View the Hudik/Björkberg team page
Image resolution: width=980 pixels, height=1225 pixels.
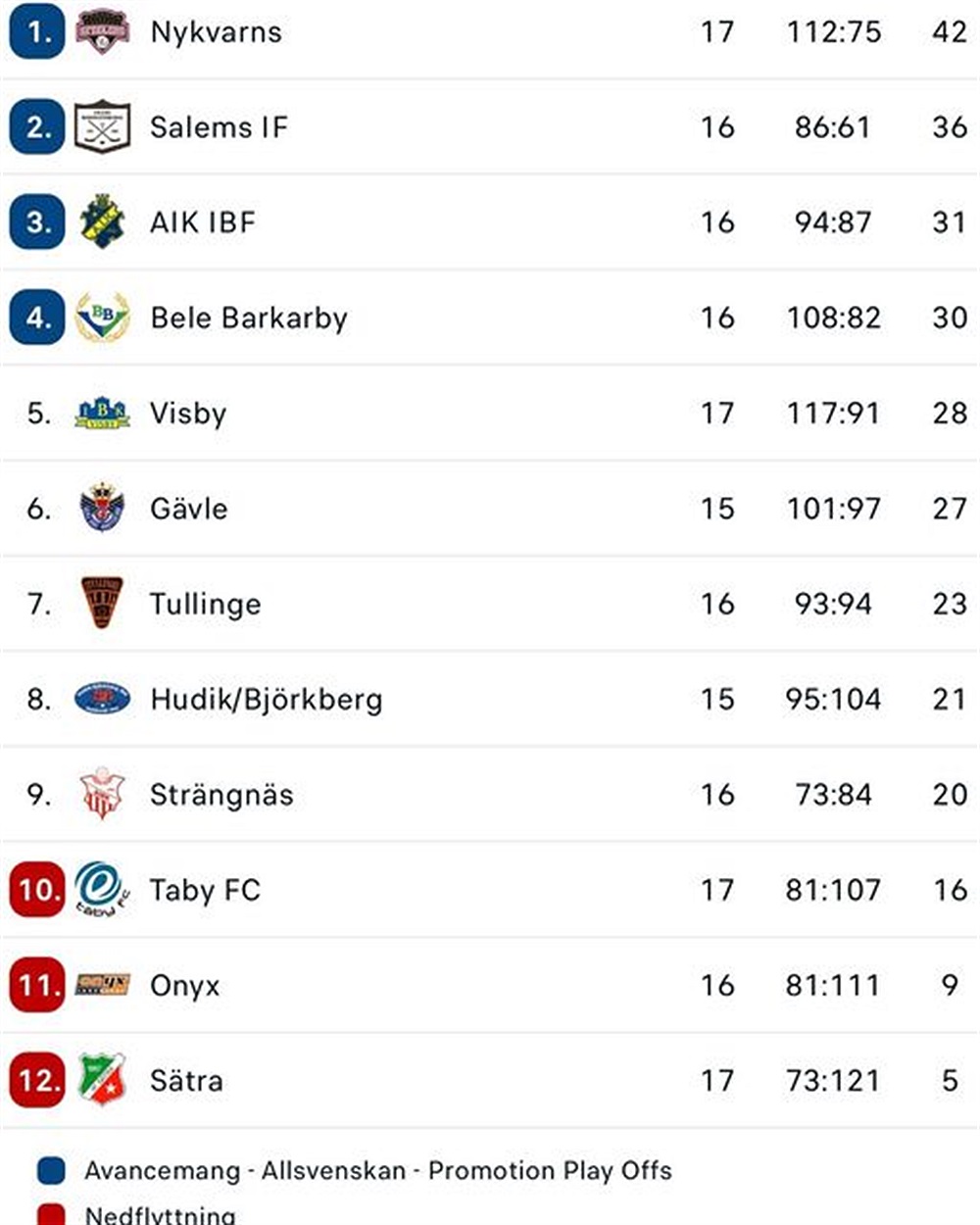(x=266, y=700)
